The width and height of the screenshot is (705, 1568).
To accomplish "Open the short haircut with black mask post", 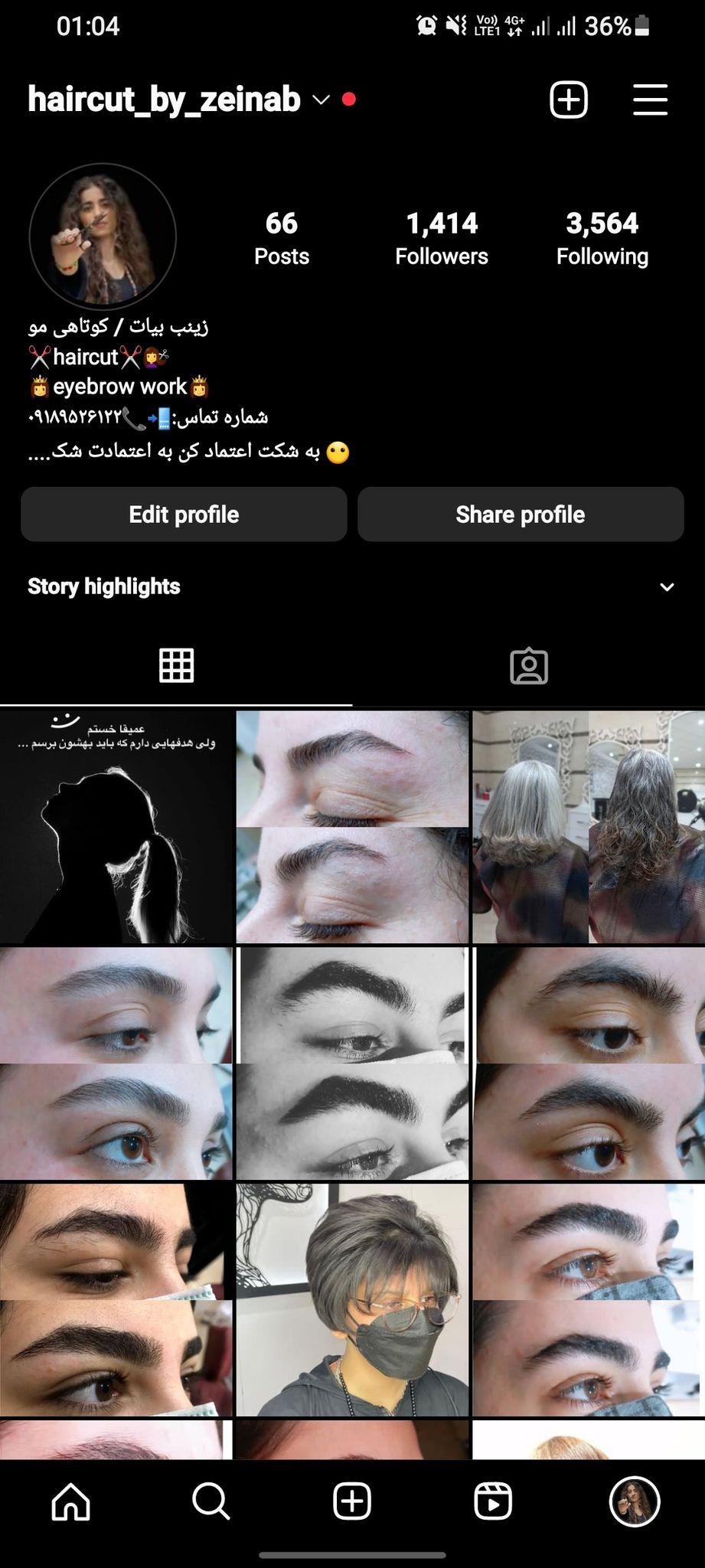I will (352, 1300).
